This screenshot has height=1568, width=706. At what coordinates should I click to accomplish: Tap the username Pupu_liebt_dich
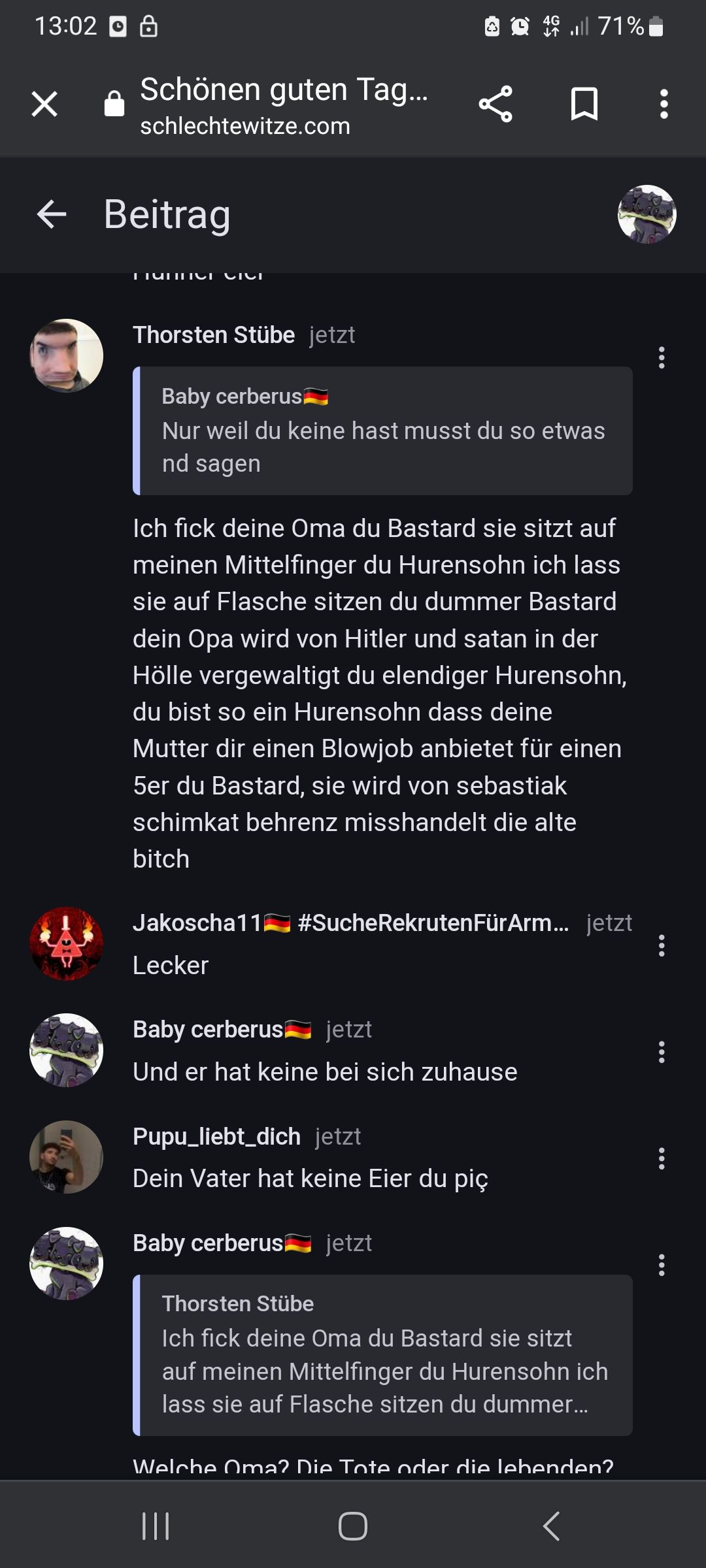216,1137
